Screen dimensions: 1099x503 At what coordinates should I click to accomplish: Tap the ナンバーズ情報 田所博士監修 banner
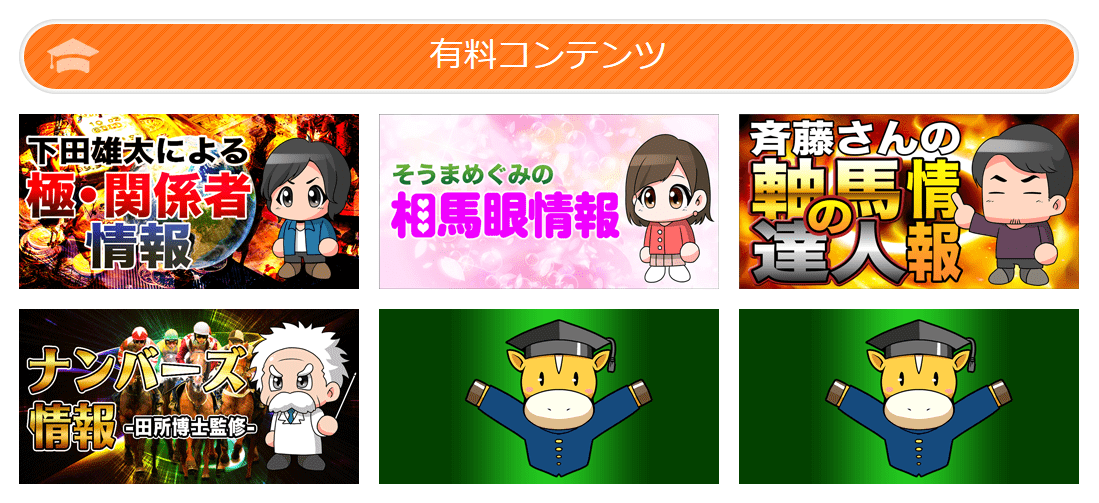(189, 396)
